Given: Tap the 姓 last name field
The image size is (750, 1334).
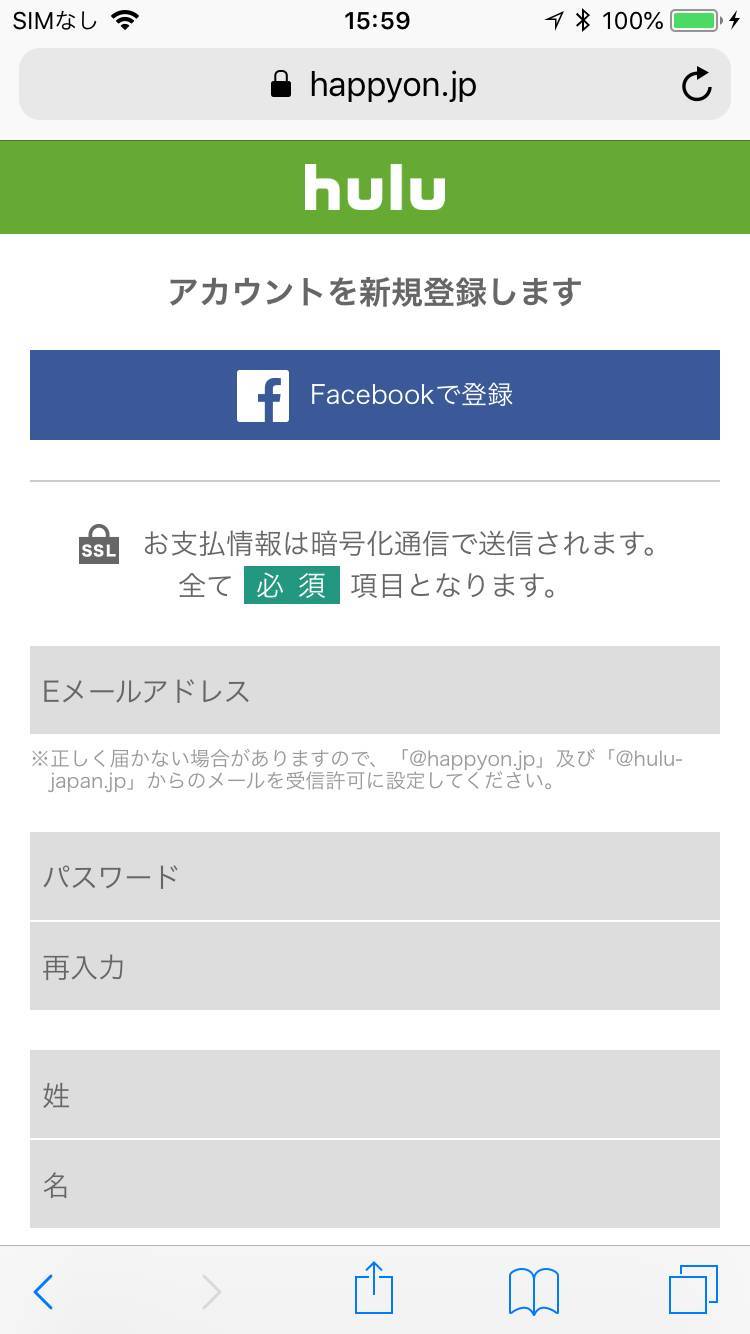Looking at the screenshot, I should click(375, 1094).
